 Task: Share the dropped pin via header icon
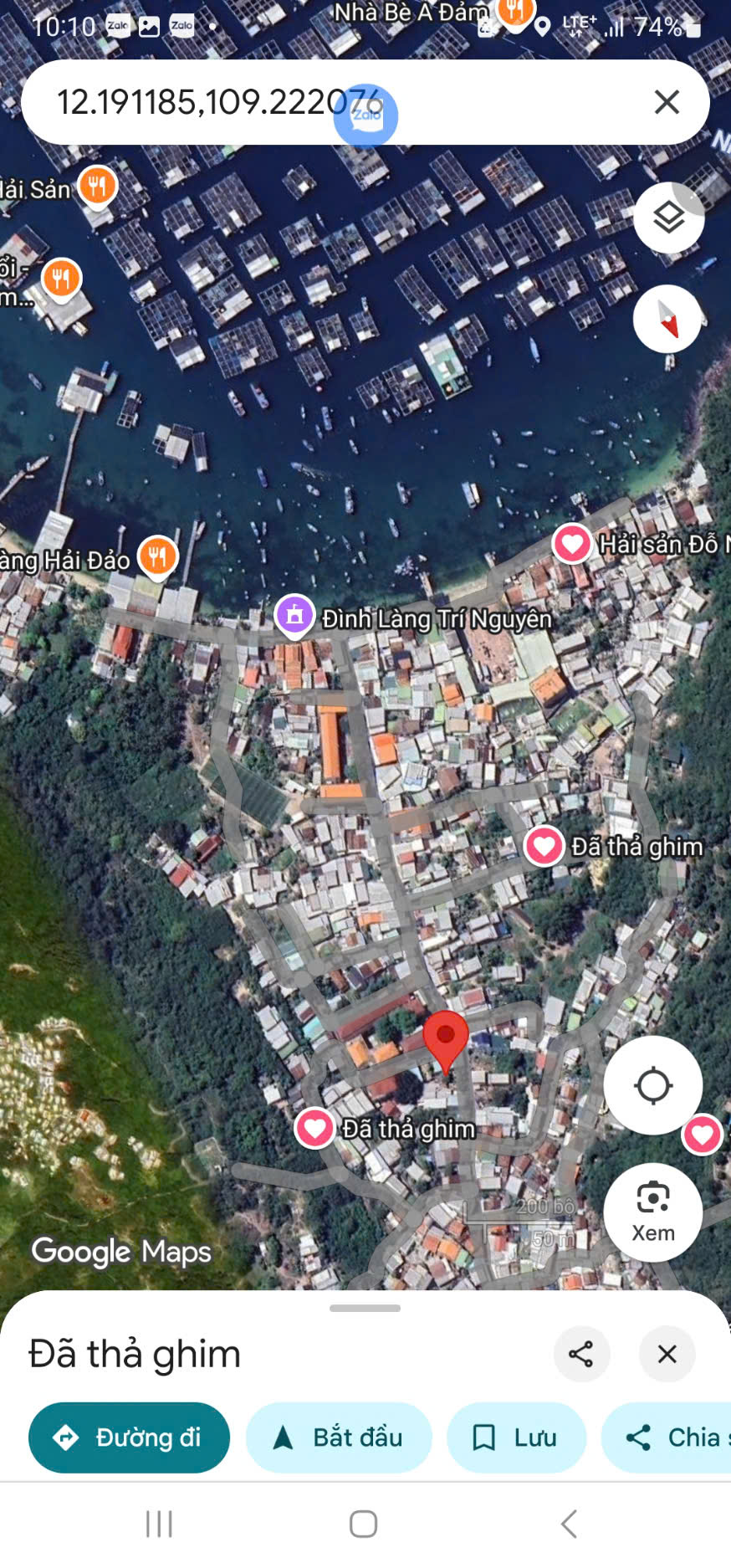[x=581, y=1354]
